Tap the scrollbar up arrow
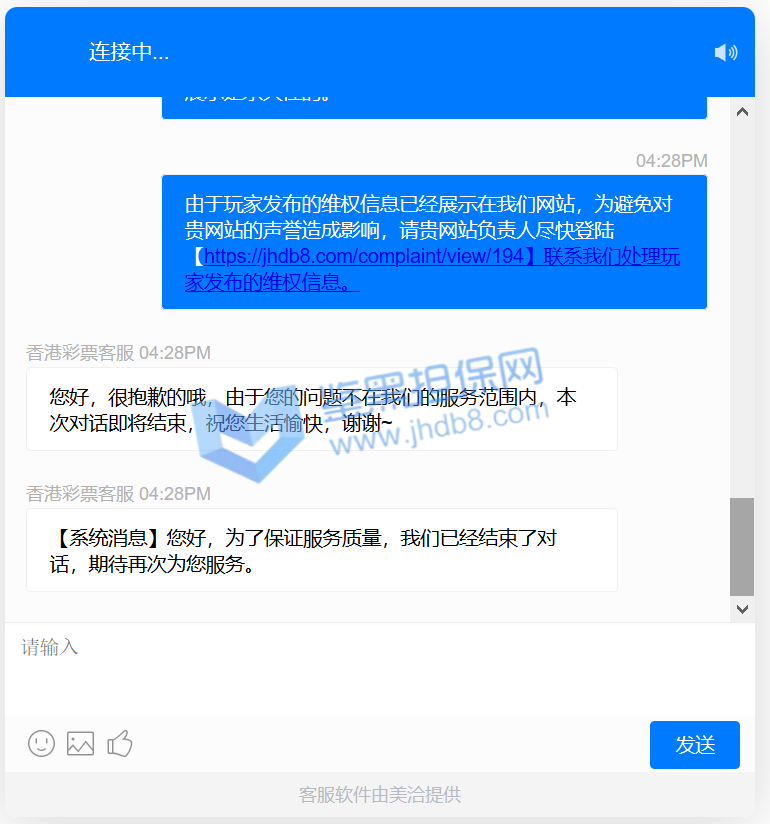770x824 pixels. coord(742,111)
